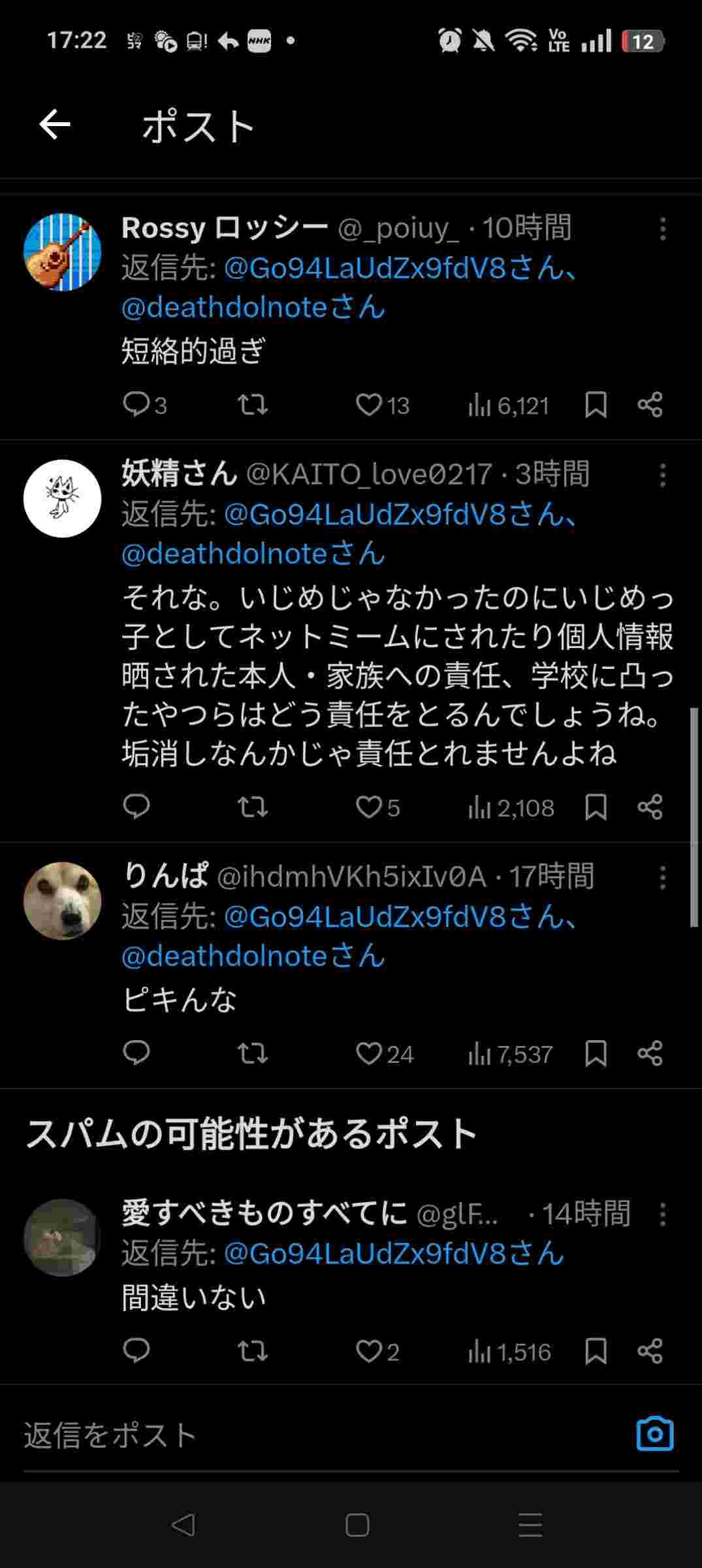
Task: Like りんぱ's reply ピキんな
Action: 369,1054
